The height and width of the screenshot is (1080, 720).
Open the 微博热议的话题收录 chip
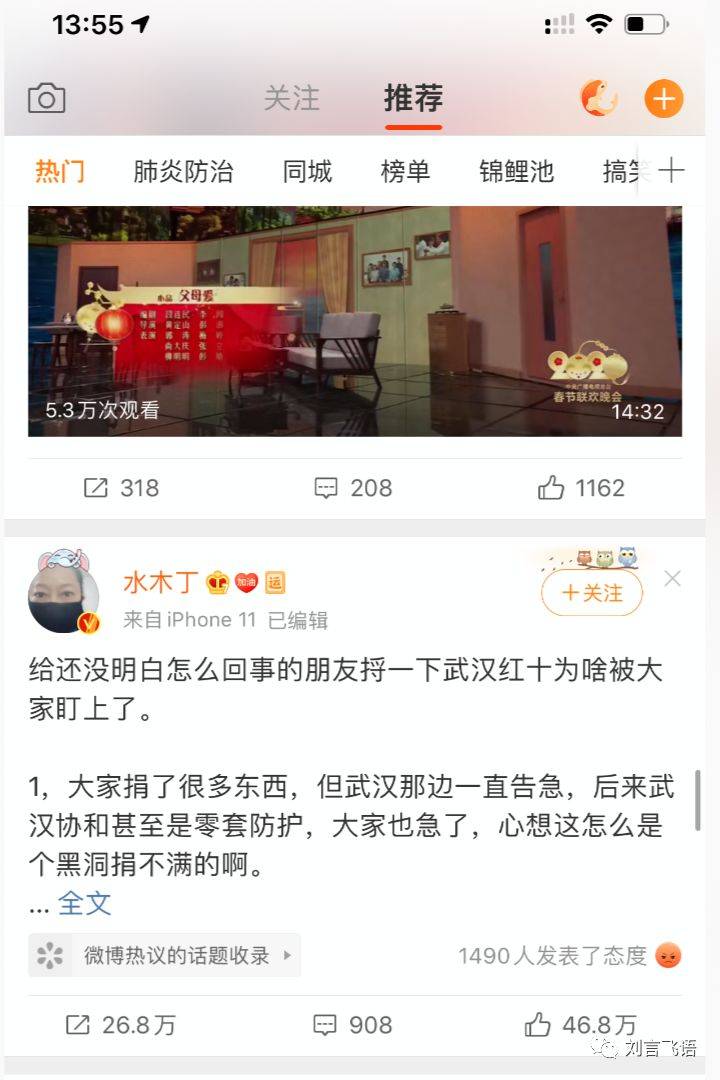point(165,955)
